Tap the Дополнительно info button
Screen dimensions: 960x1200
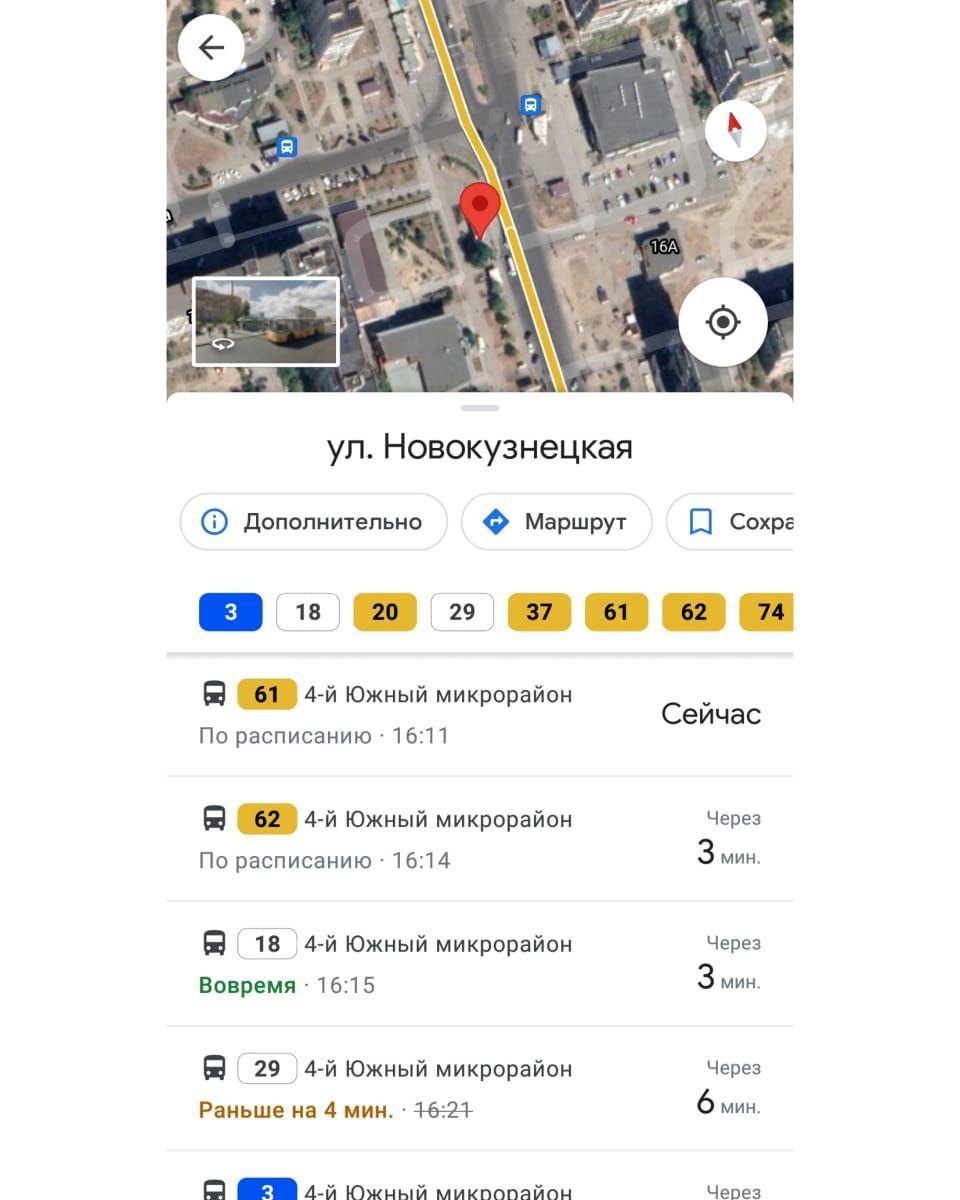313,522
